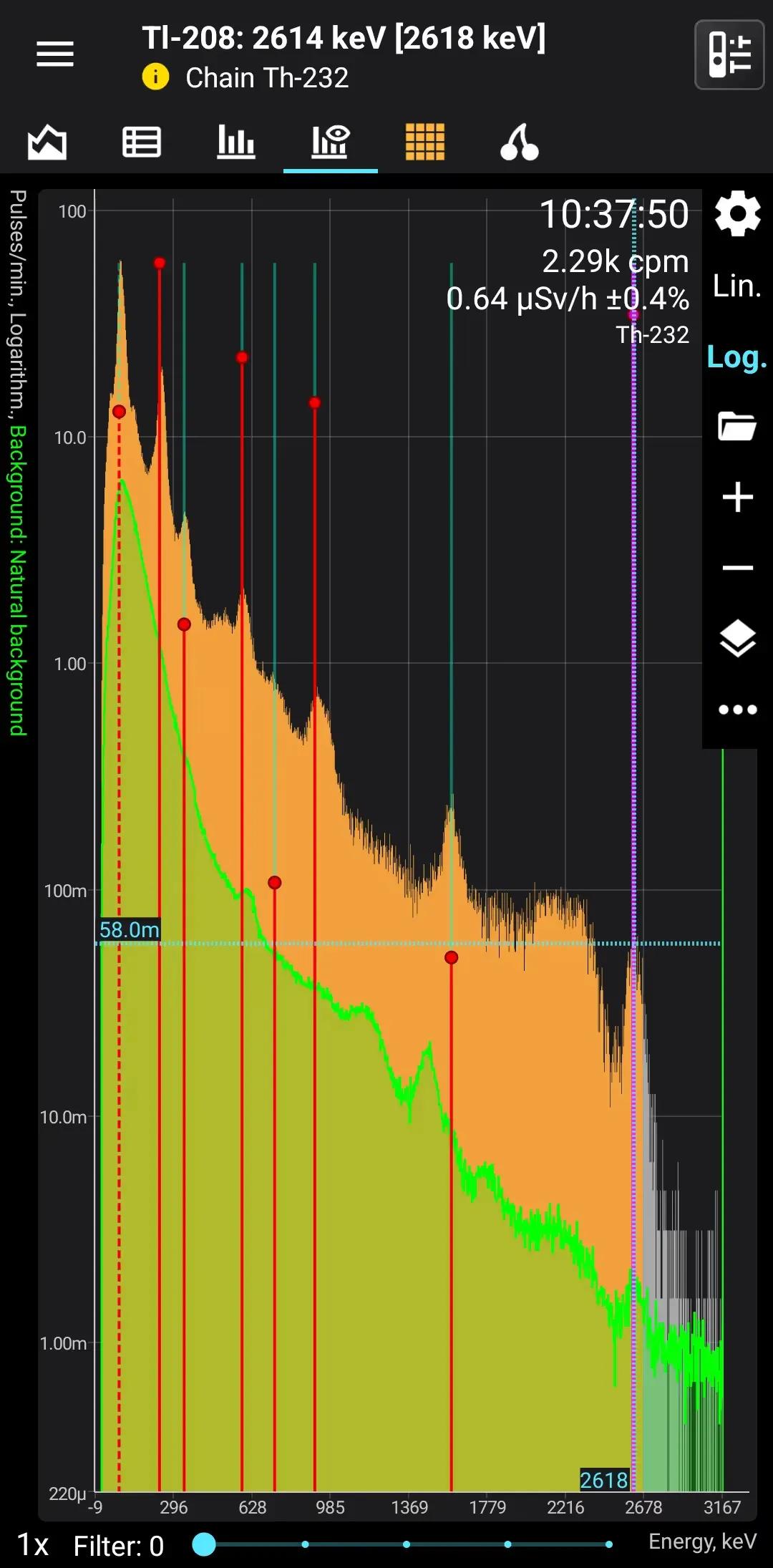Switch to the list view tab

pos(142,142)
